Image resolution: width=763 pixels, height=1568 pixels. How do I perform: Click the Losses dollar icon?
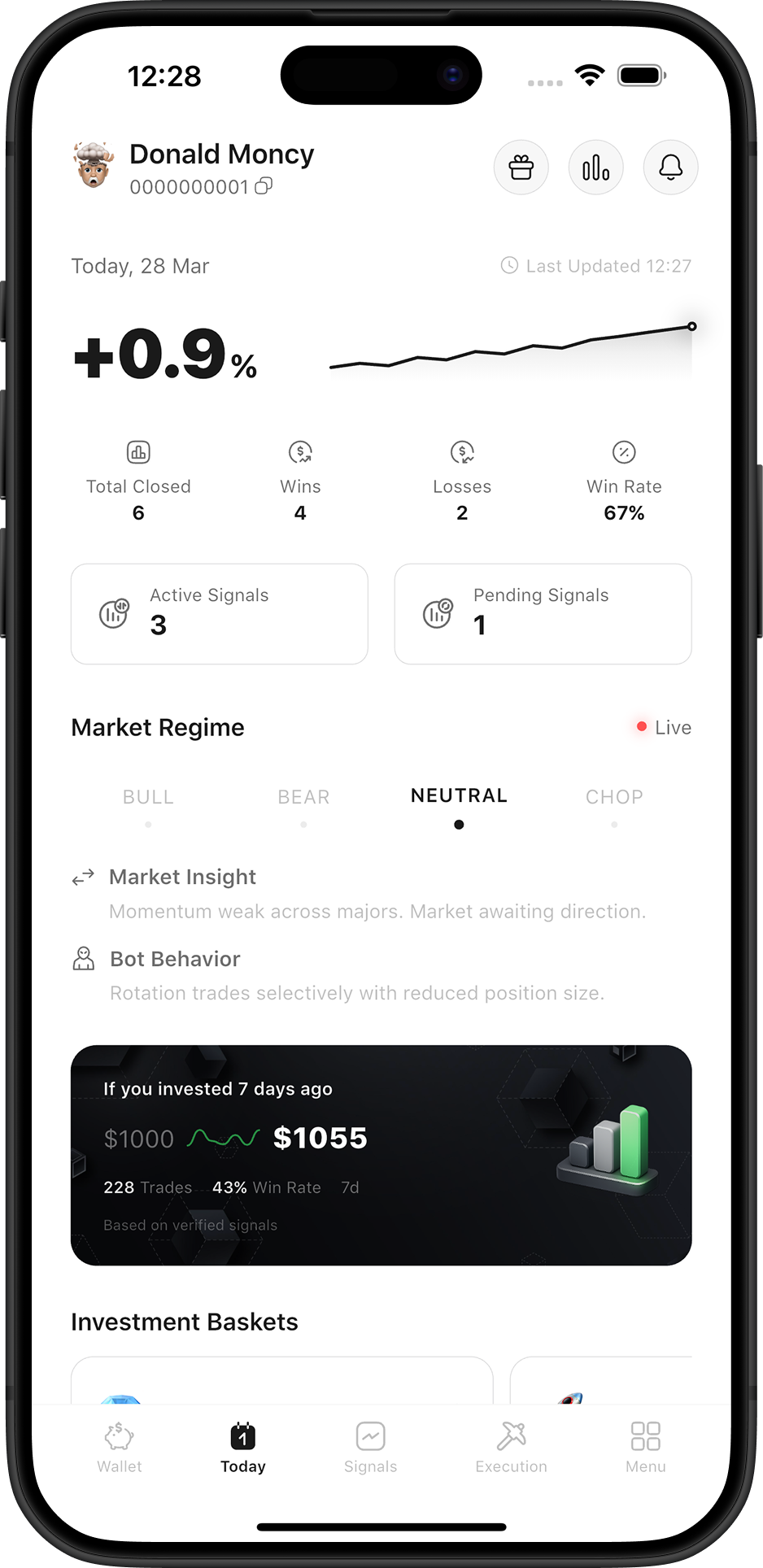tap(461, 452)
